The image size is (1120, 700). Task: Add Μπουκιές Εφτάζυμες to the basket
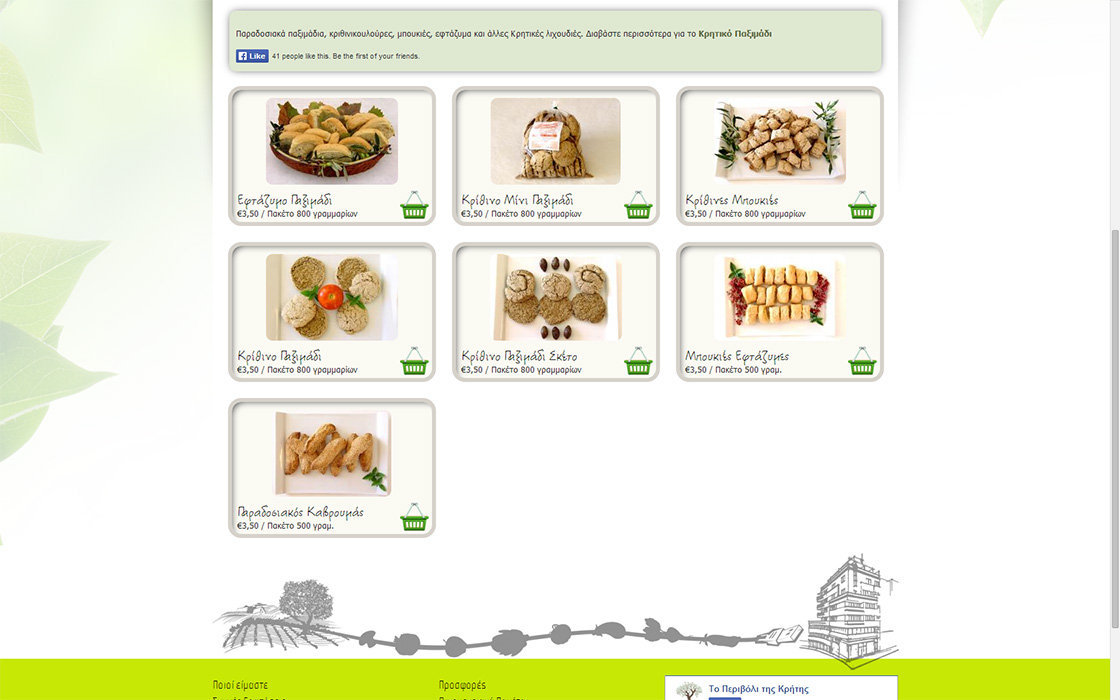pyautogui.click(x=862, y=362)
